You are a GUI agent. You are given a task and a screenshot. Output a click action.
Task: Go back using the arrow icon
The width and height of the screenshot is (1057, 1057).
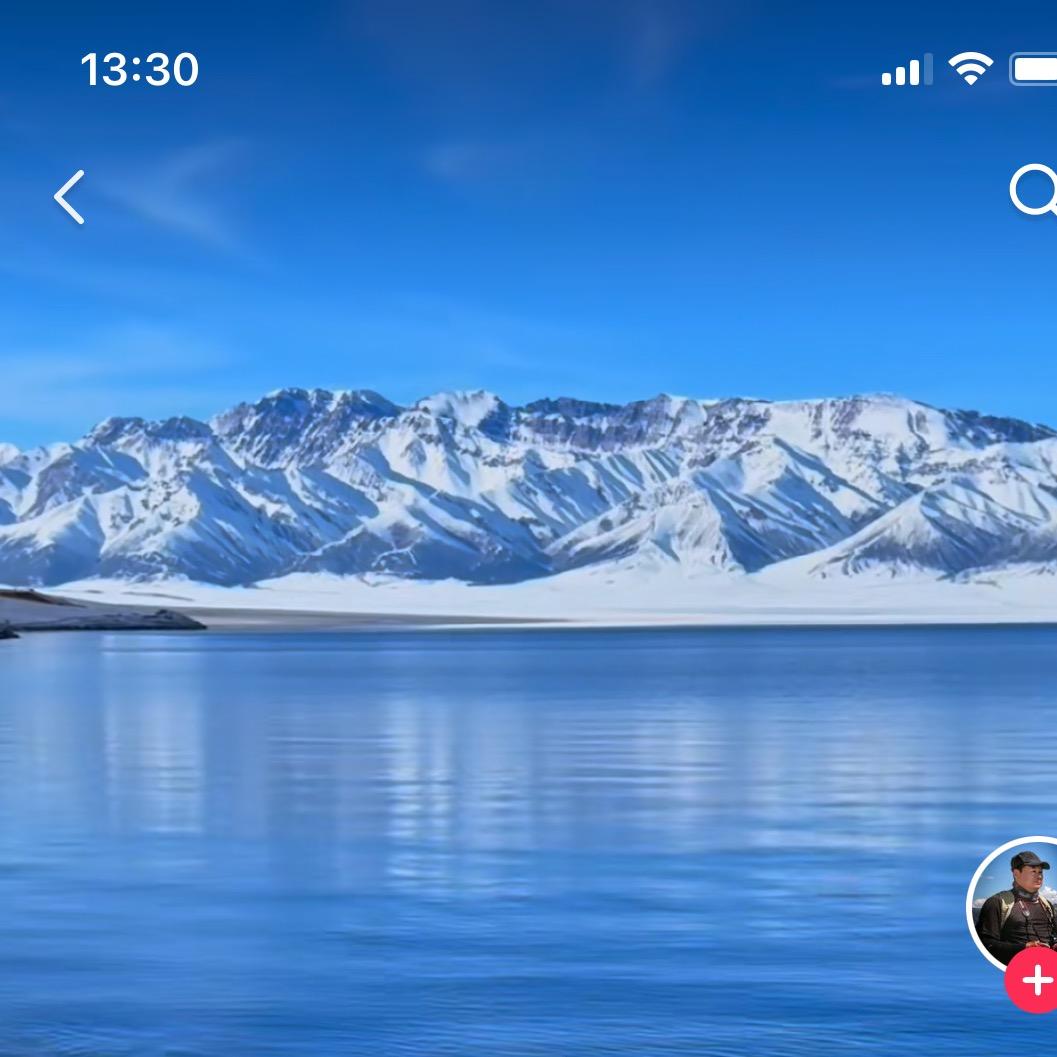(x=69, y=197)
